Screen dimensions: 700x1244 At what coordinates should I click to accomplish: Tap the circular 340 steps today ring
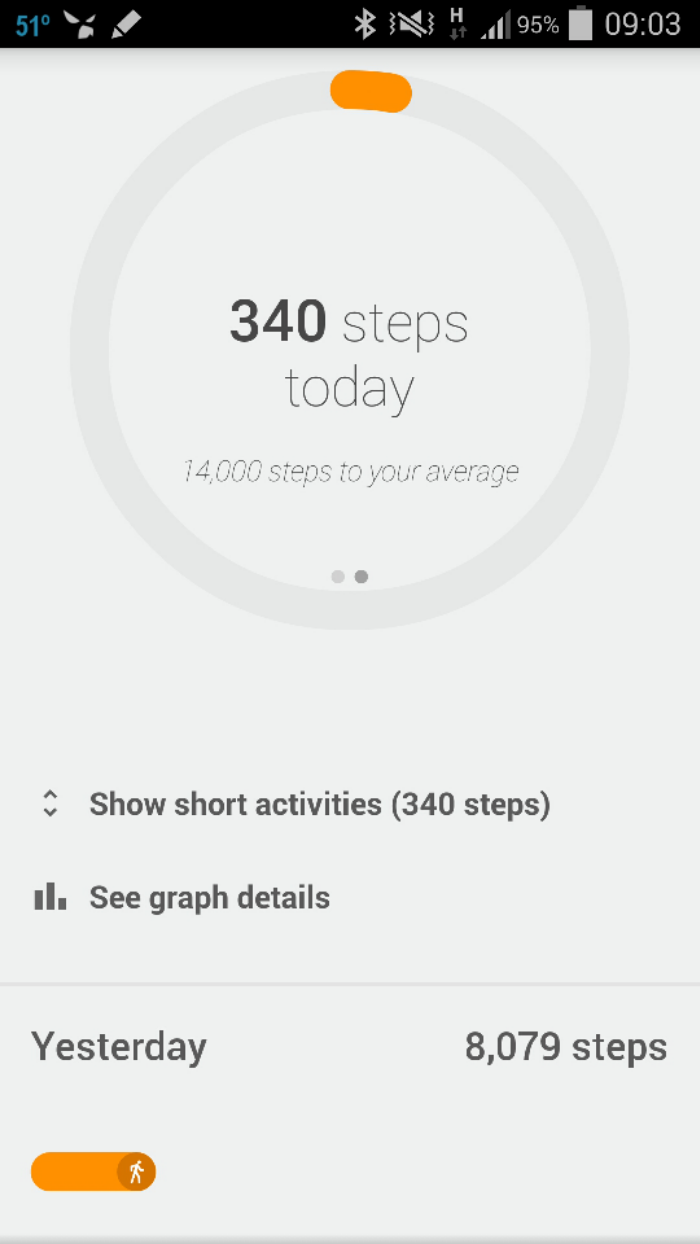(x=350, y=350)
